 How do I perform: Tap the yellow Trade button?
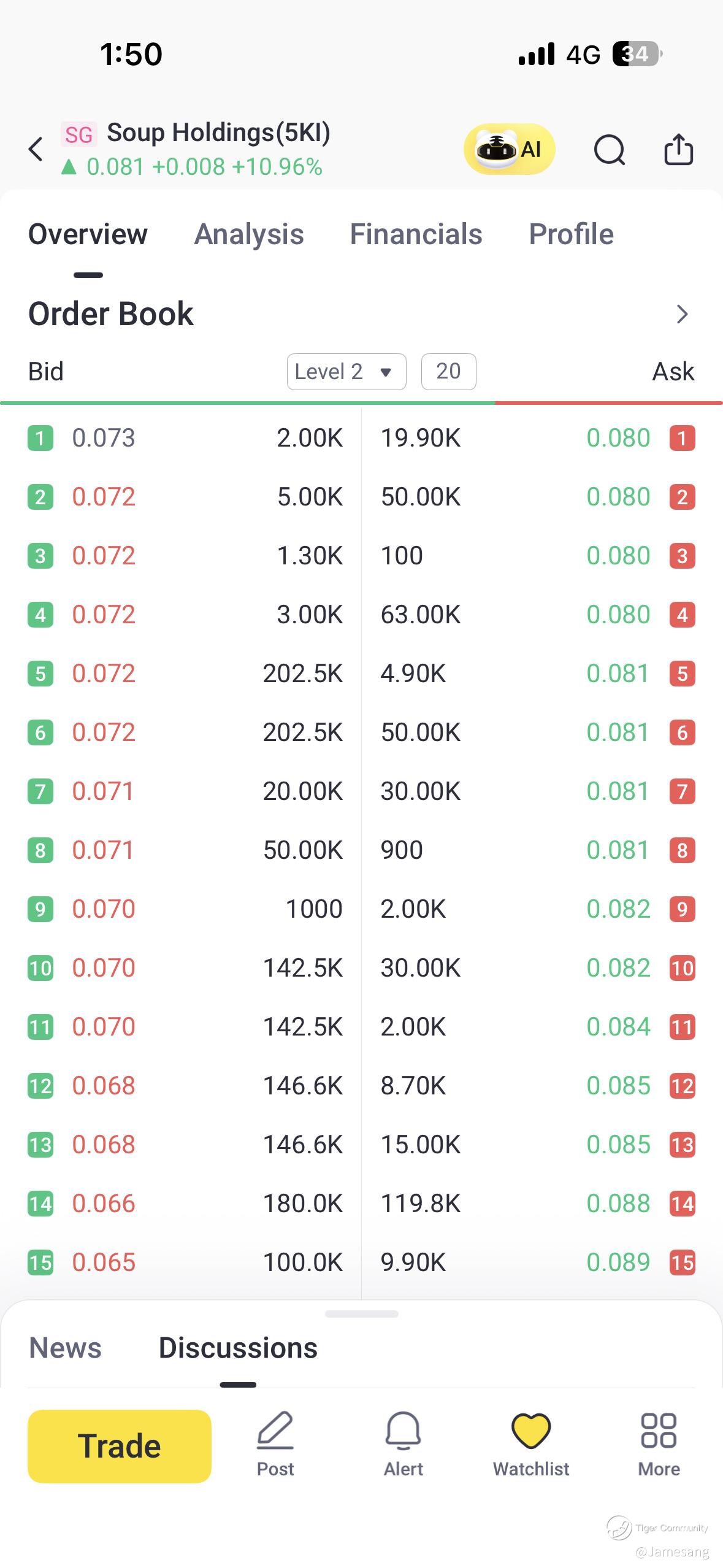point(120,1446)
